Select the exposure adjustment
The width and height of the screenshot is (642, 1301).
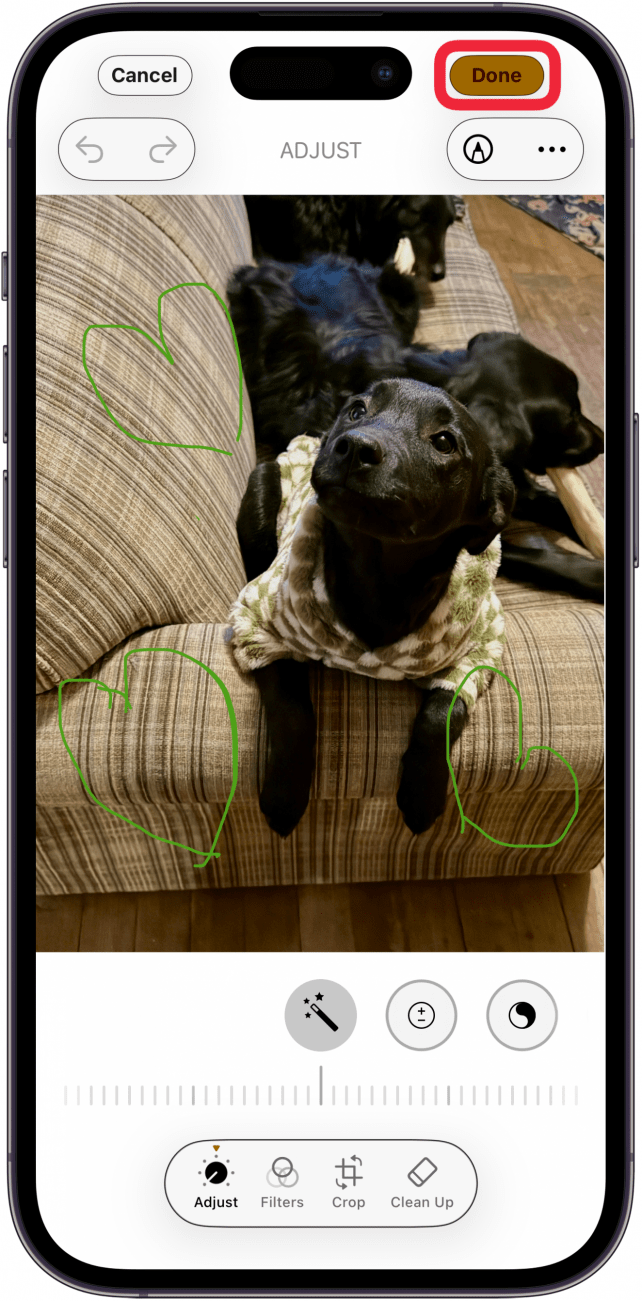pos(421,1015)
